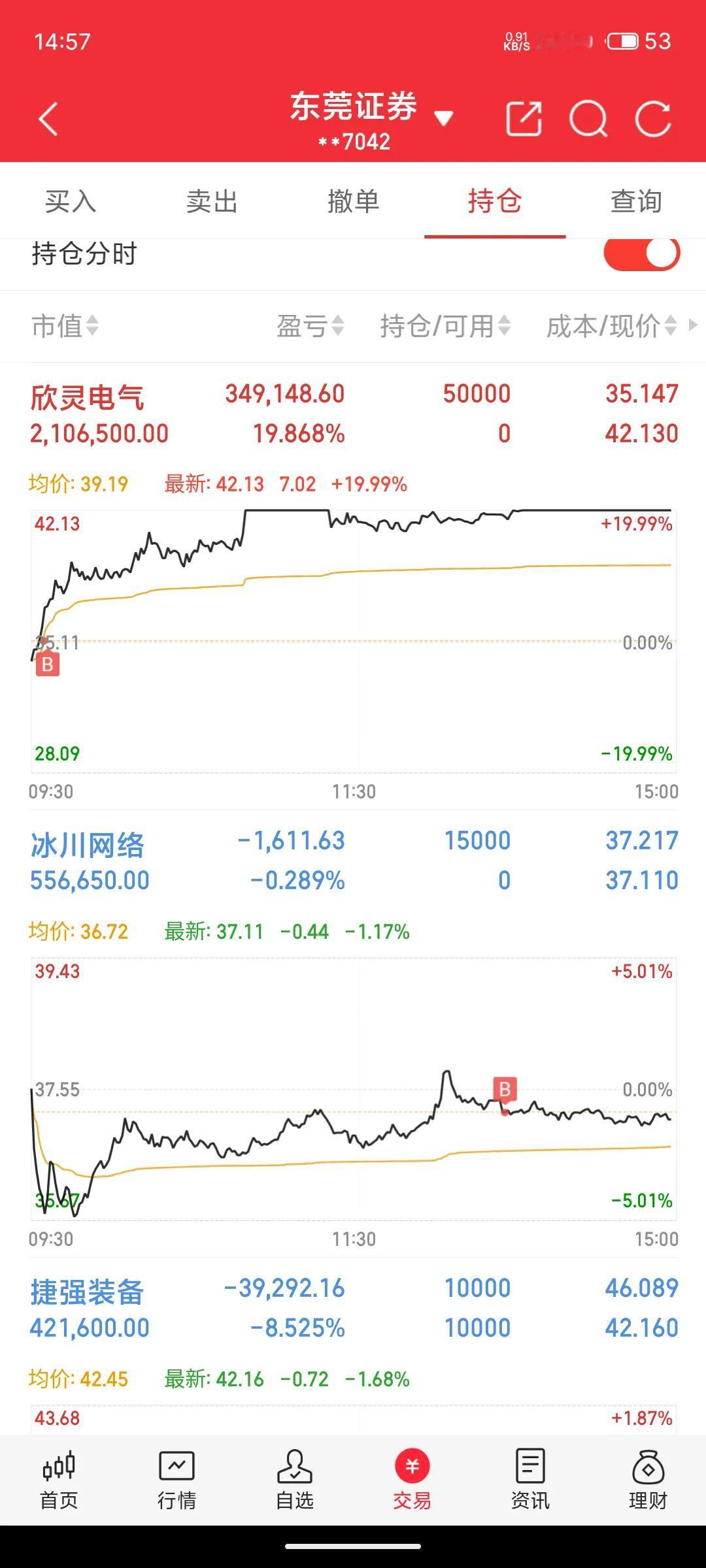706x1568 pixels.
Task: Refresh holdings with the reload icon
Action: coord(653,119)
